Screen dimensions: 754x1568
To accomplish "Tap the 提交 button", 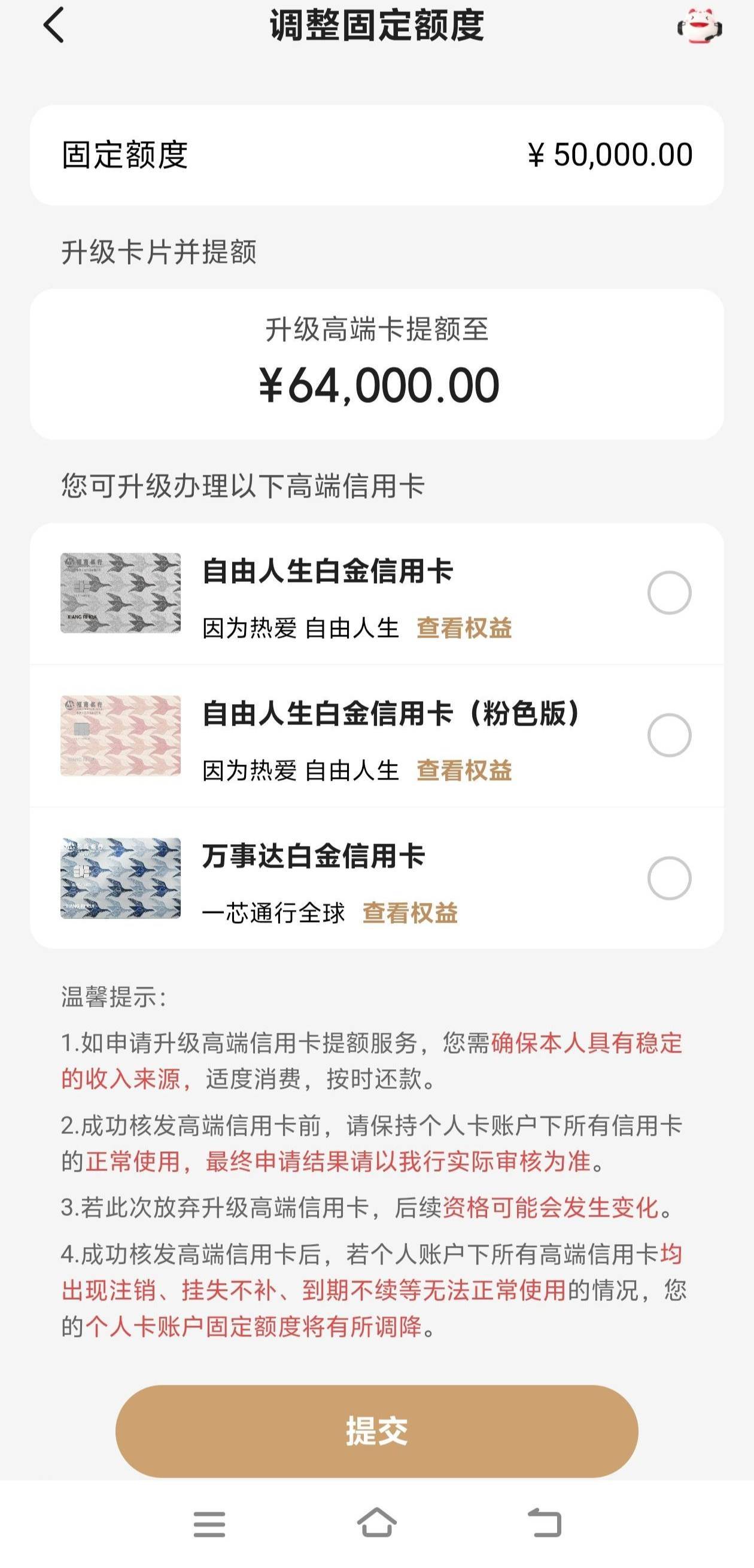I will coord(376,1430).
